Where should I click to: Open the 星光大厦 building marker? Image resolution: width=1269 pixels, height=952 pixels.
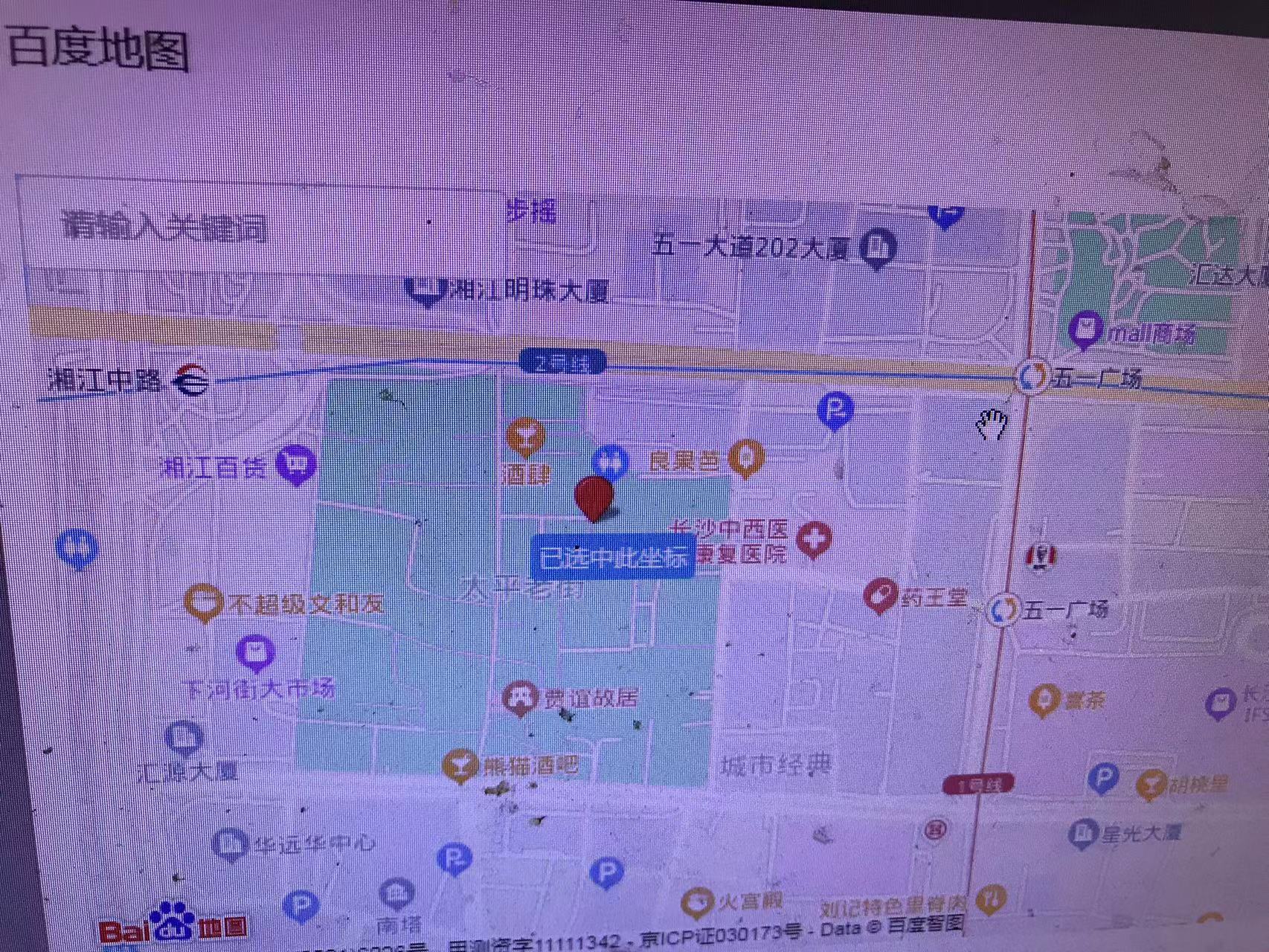(x=1082, y=834)
